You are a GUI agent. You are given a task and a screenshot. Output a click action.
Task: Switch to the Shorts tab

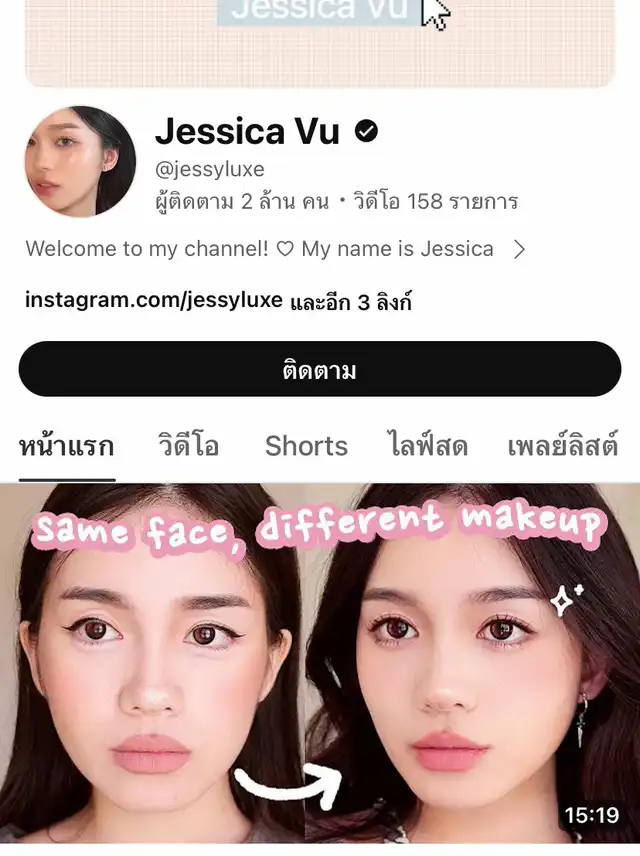[306, 446]
